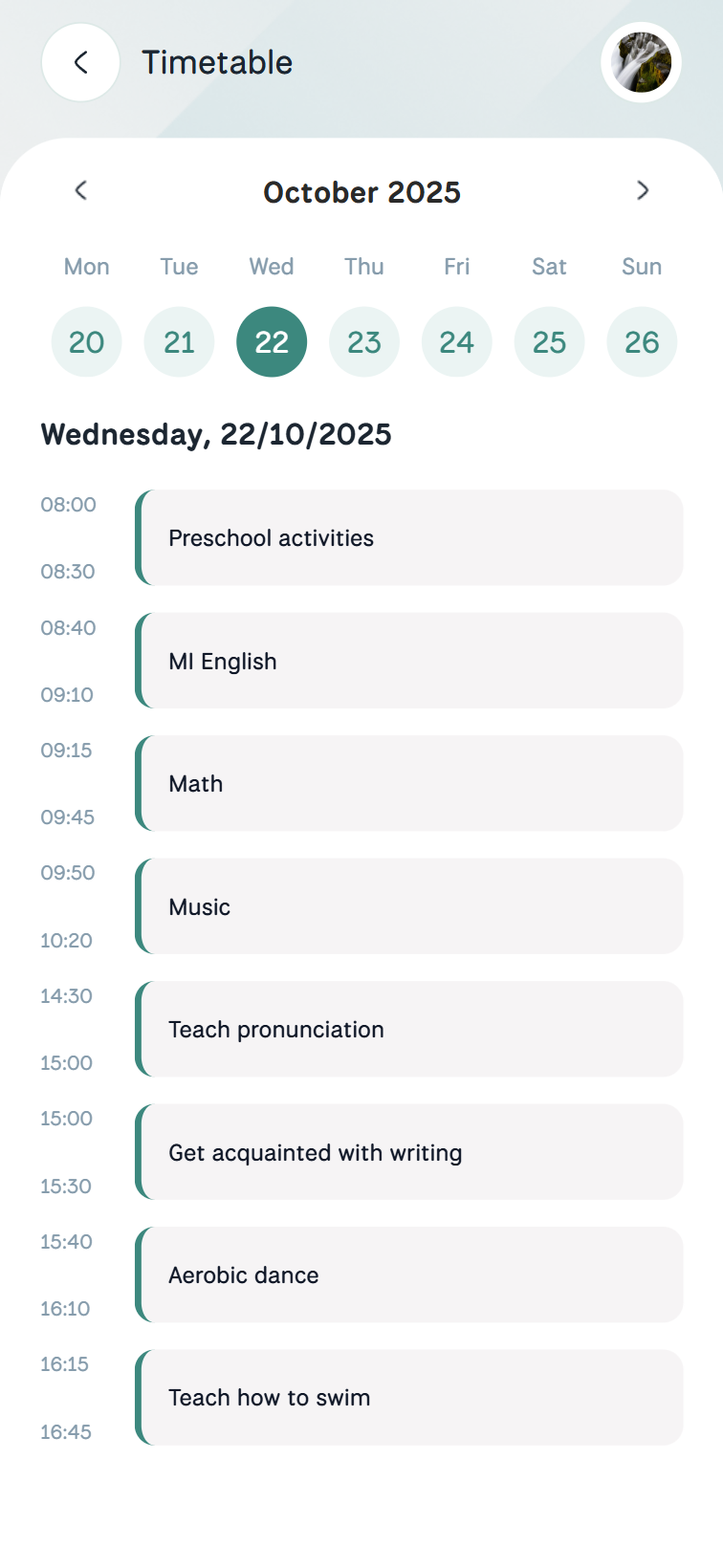Image resolution: width=723 pixels, height=1568 pixels.
Task: Select Sunday 26 in the calendar
Action: 642,342
